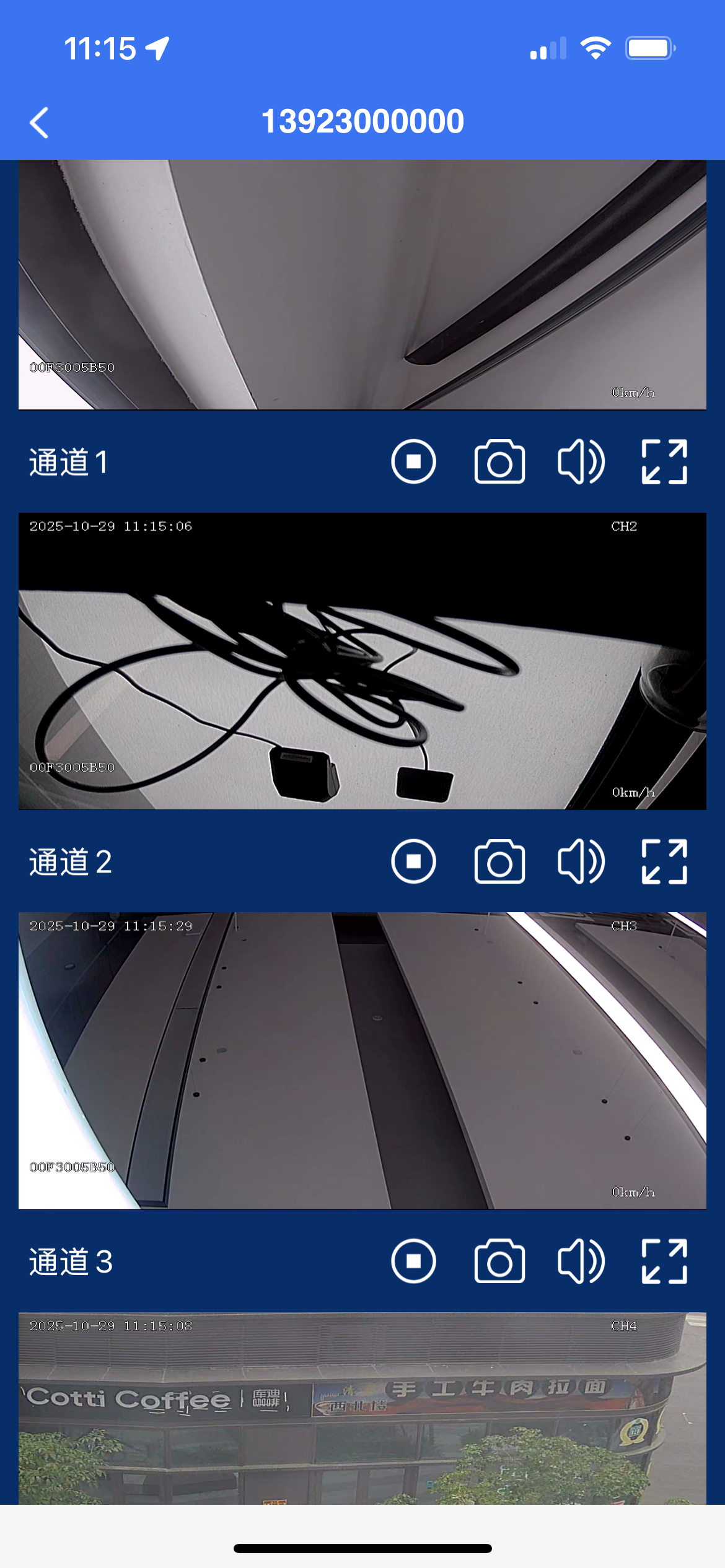Go back from the 13923000000 screen
This screenshot has width=725, height=1568.
[x=40, y=122]
